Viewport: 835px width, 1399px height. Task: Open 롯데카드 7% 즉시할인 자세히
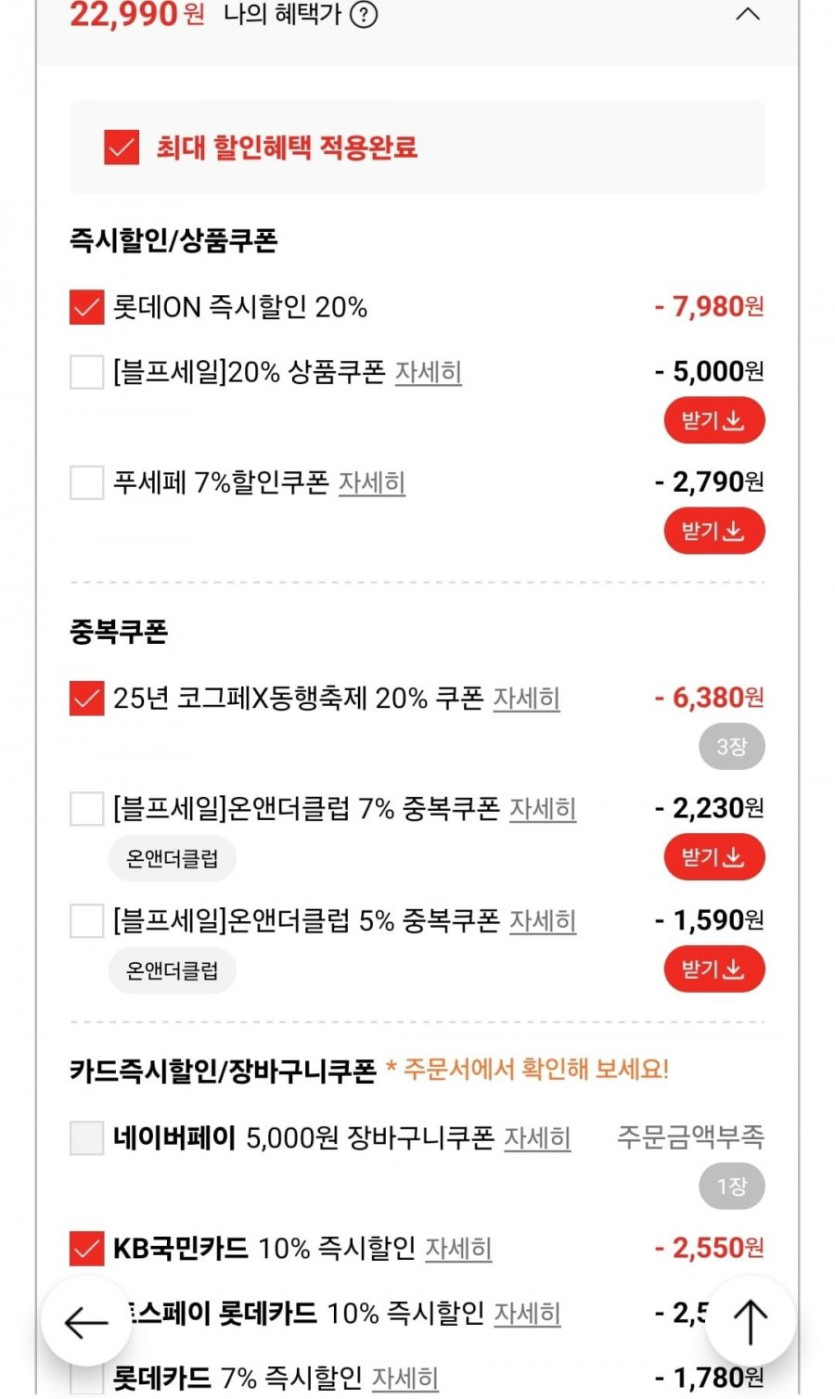pos(405,1379)
